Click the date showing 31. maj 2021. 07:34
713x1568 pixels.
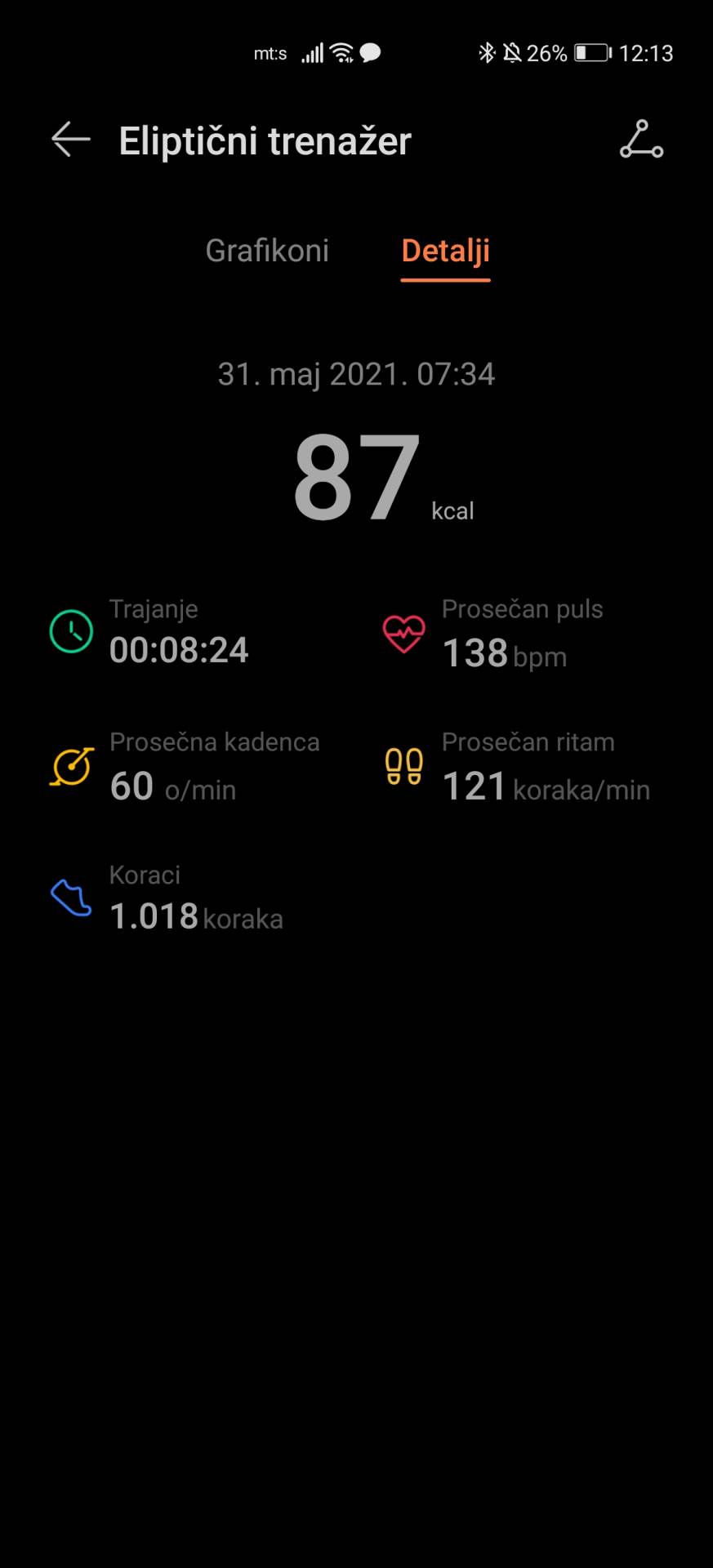(357, 374)
